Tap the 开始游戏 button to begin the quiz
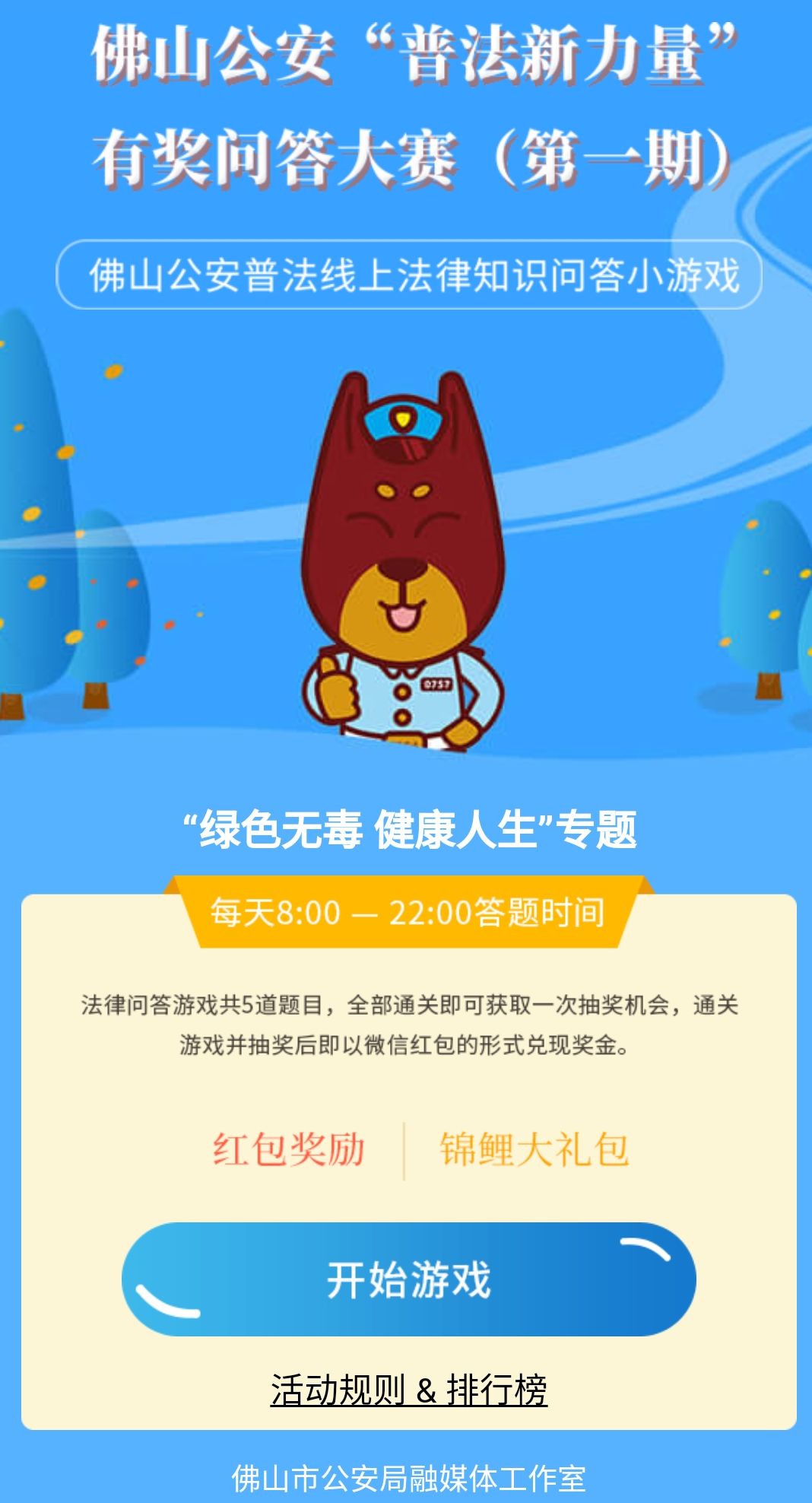The width and height of the screenshot is (812, 1503). (x=408, y=1279)
